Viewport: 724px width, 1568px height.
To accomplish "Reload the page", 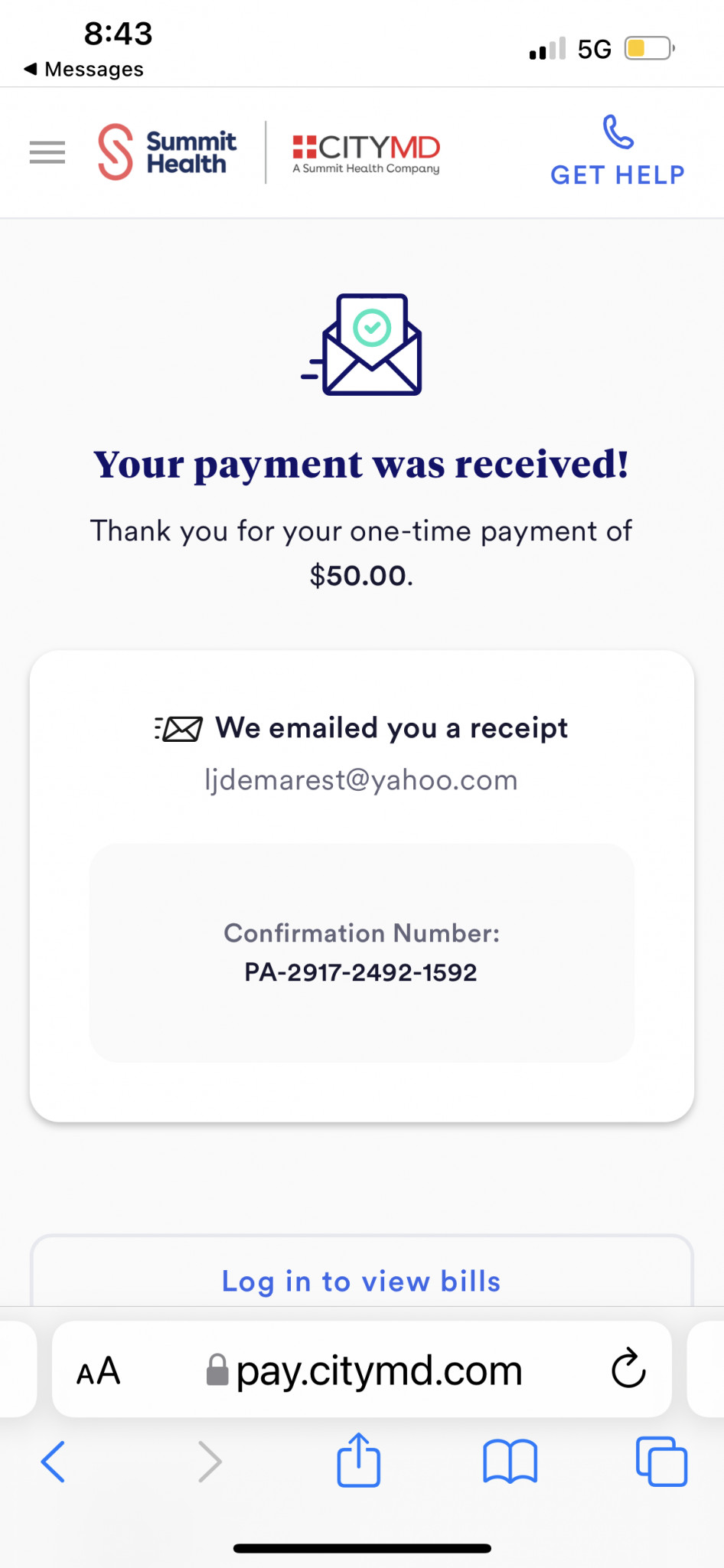I will coord(629,1368).
